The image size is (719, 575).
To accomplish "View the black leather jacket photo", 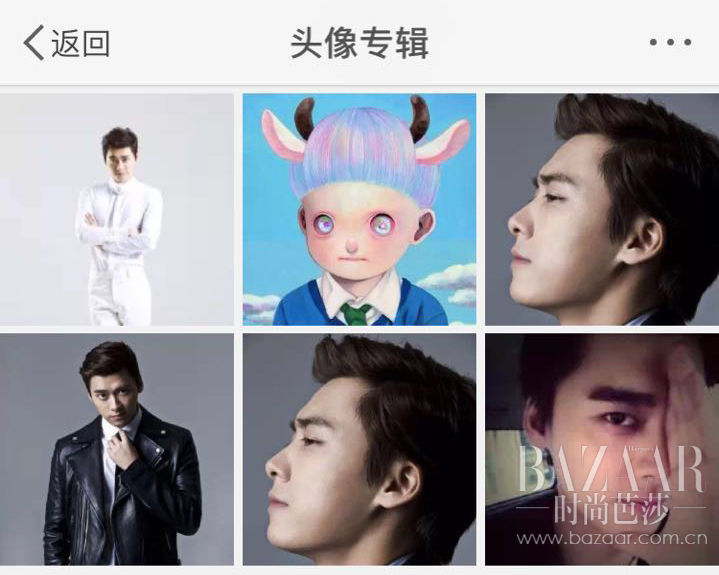I will point(117,449).
